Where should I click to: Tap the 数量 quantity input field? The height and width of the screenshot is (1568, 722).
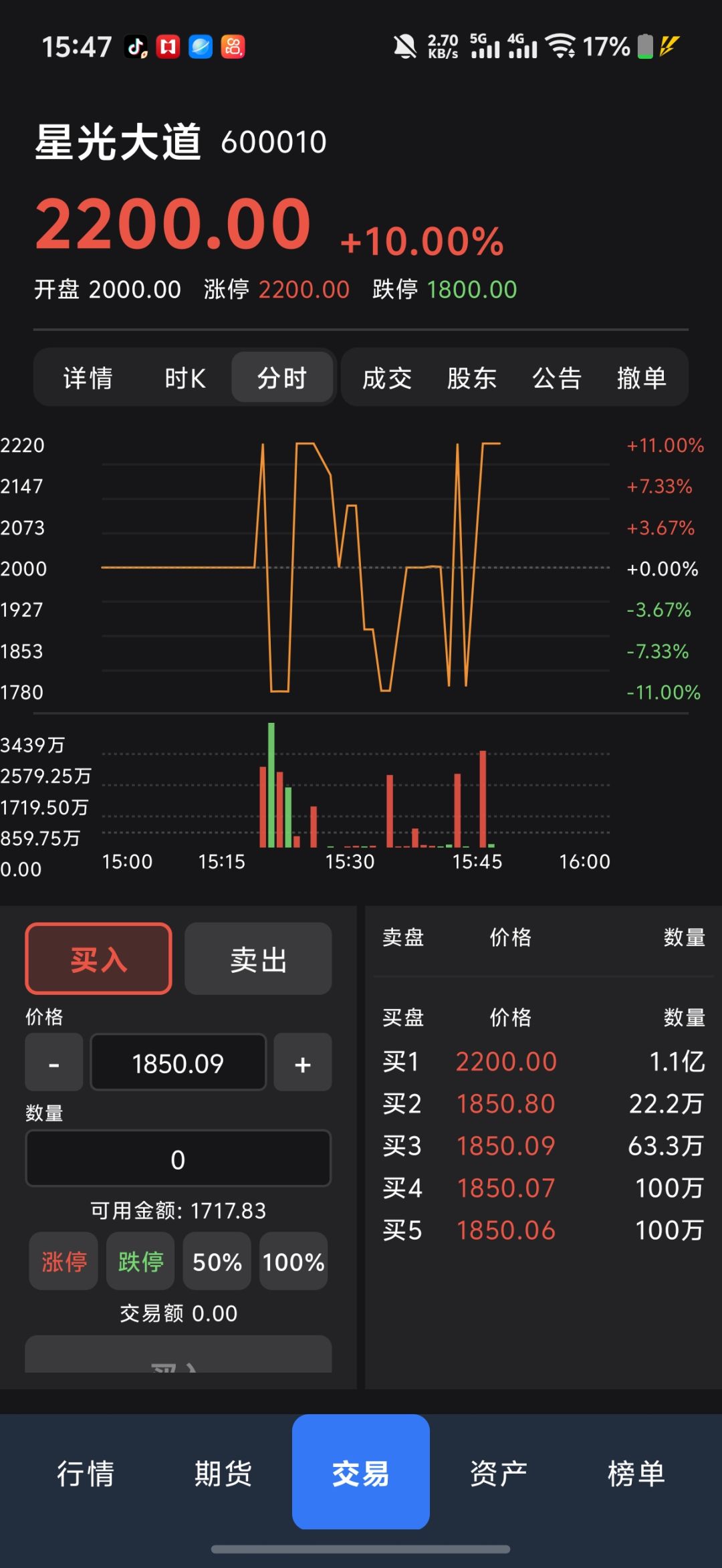178,1159
